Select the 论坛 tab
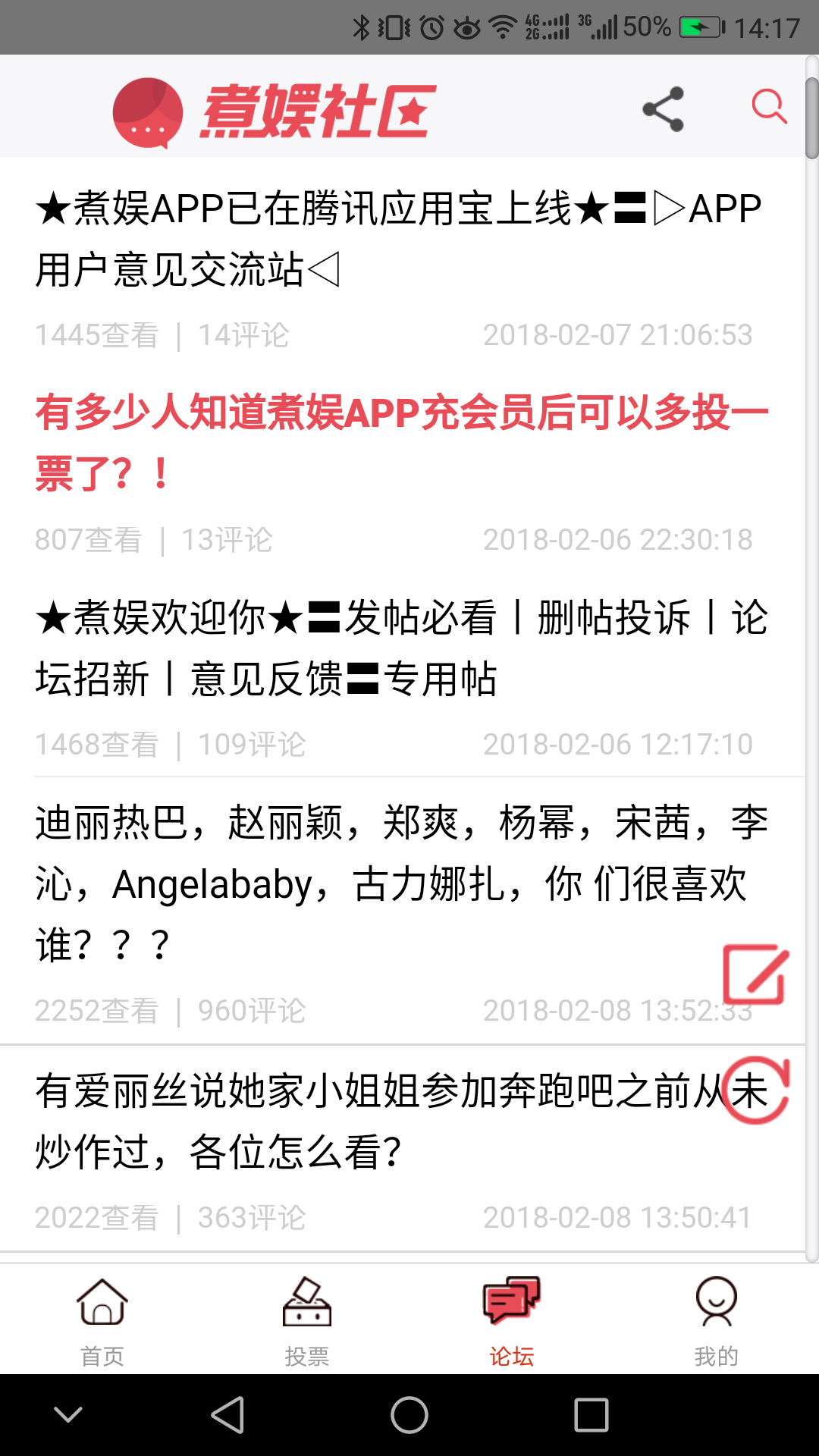Screen dimensions: 819x1456 click(x=512, y=1320)
